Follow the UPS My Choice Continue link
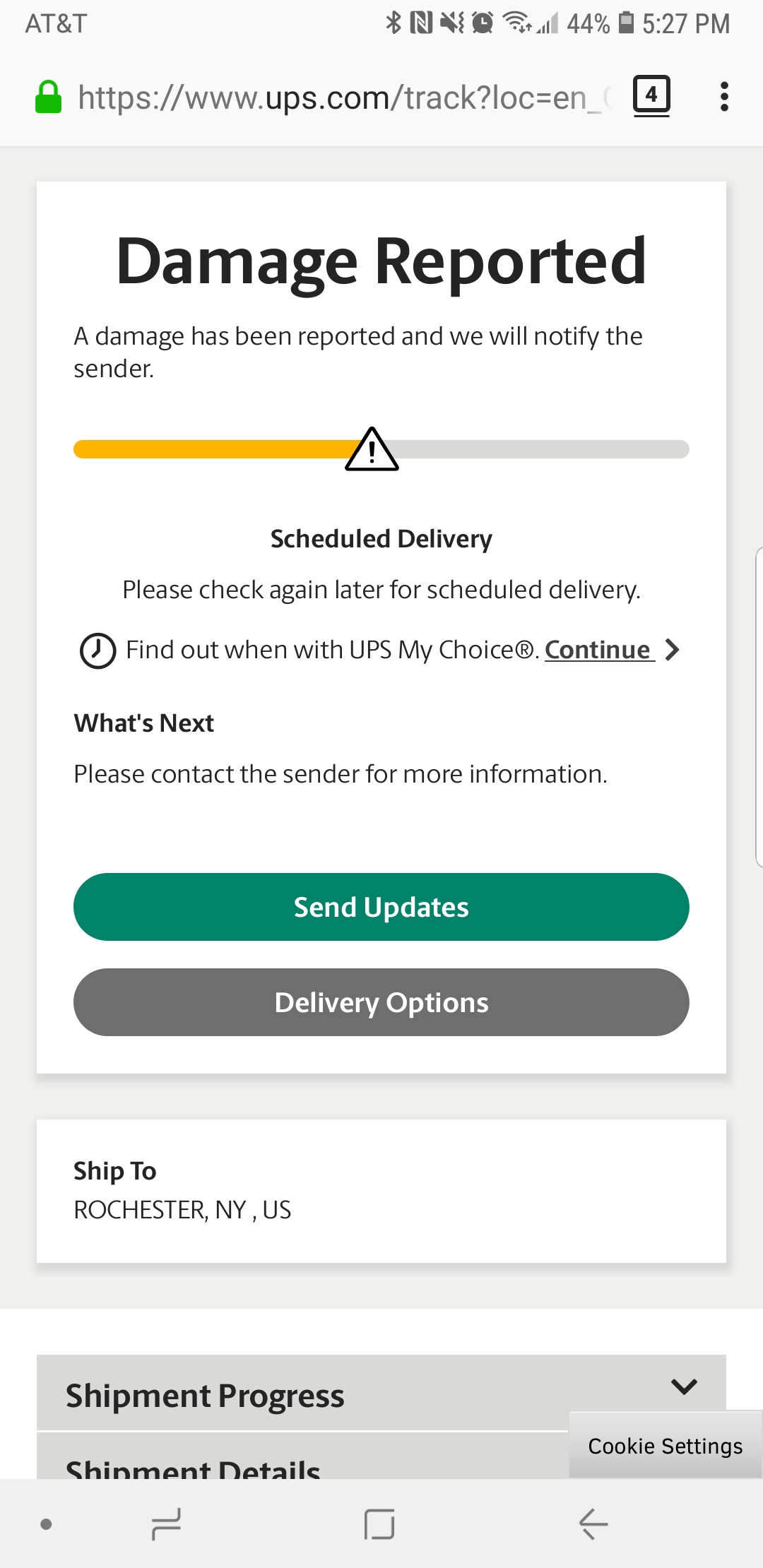763x1568 pixels. 598,650
